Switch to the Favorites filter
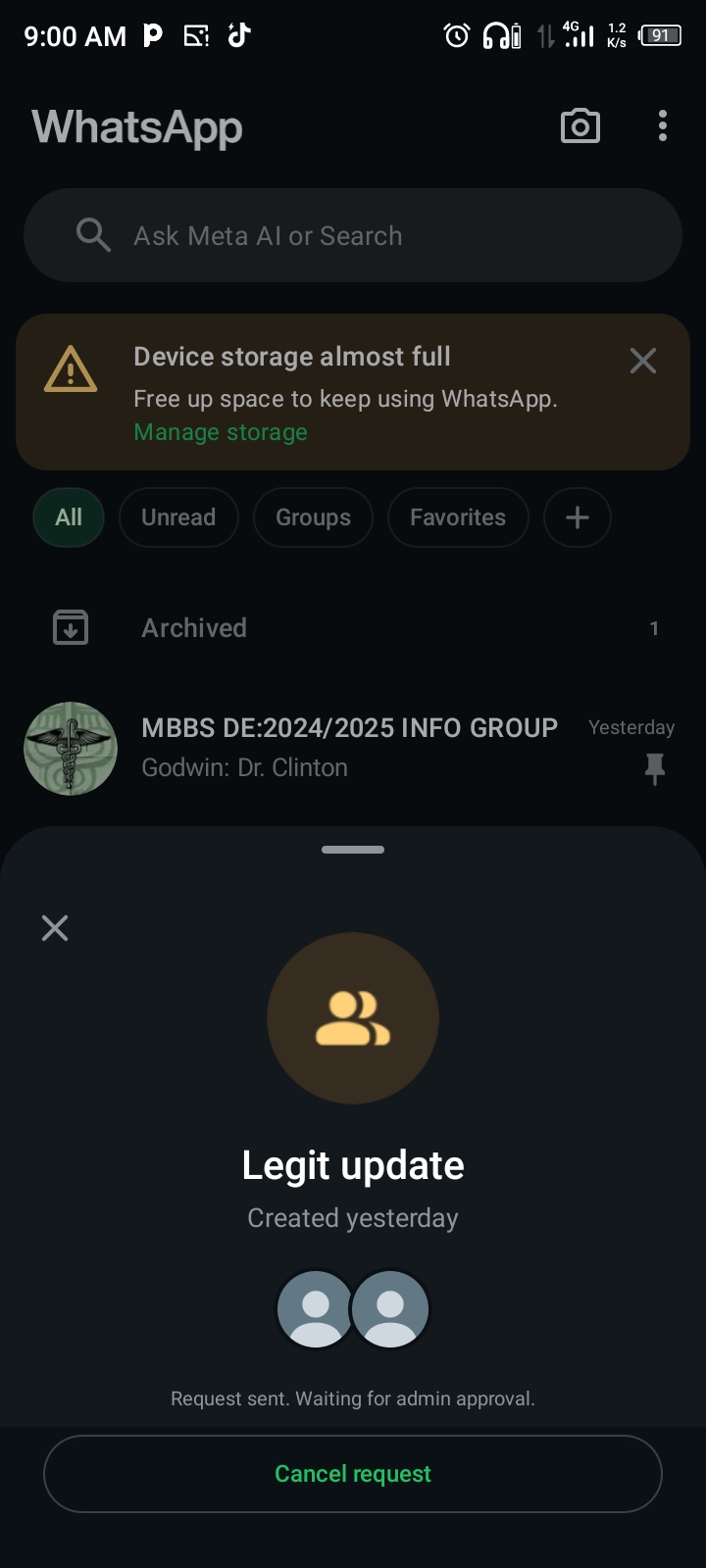 458,517
